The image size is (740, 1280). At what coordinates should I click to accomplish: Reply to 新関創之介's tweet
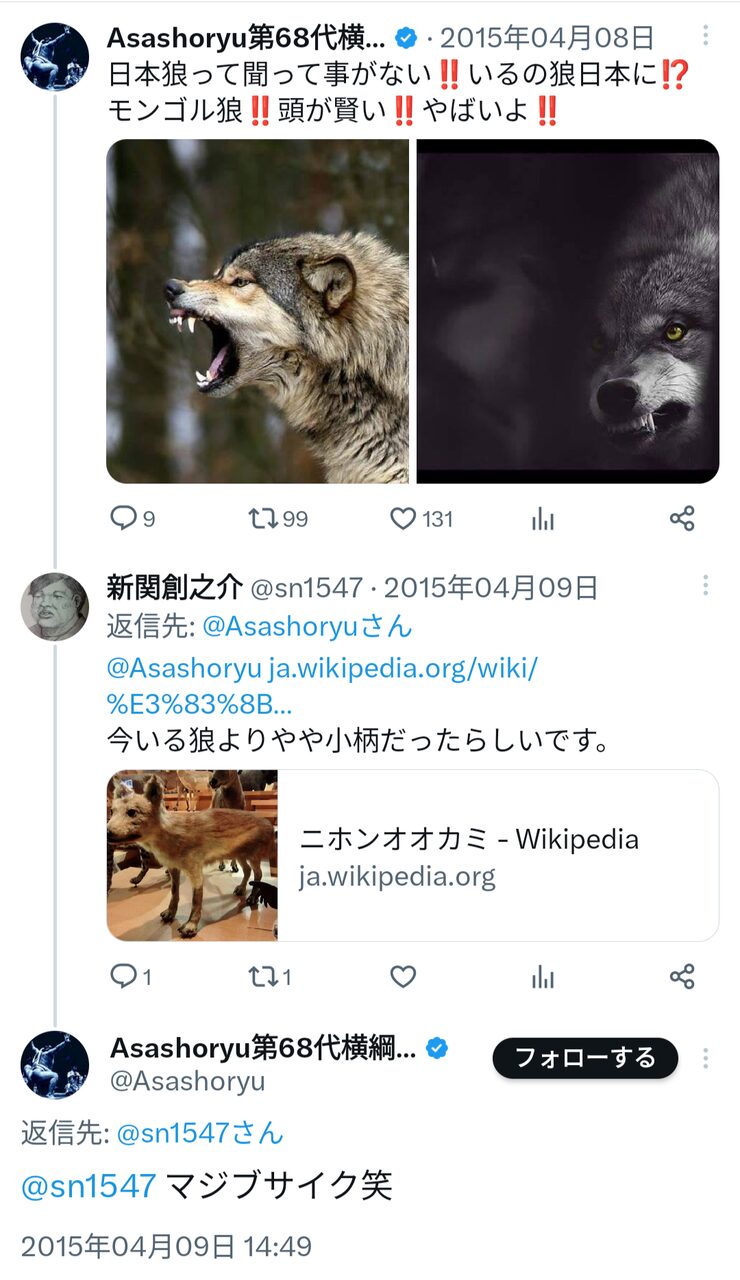[x=123, y=976]
